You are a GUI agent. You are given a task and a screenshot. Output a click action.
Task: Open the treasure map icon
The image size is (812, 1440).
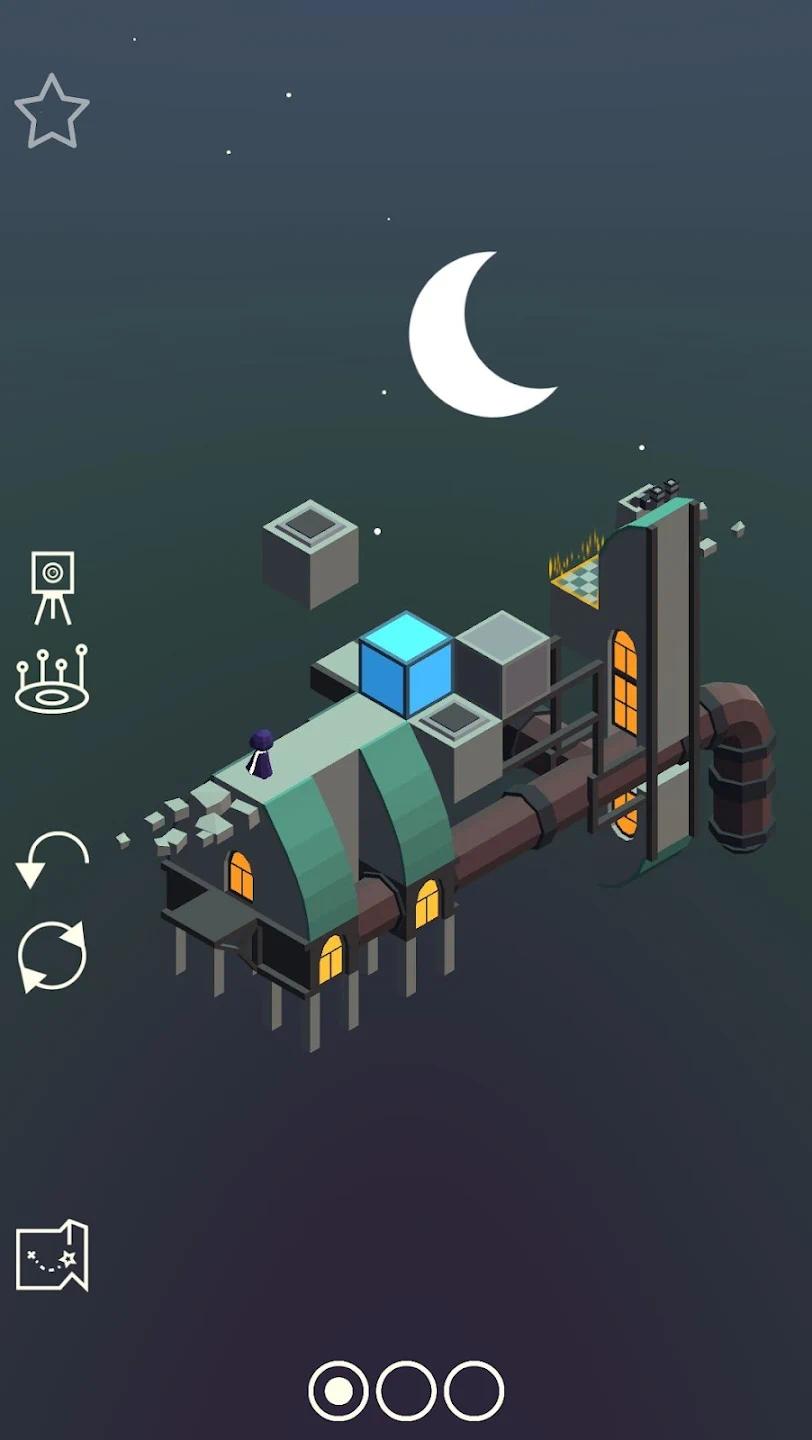52,1255
